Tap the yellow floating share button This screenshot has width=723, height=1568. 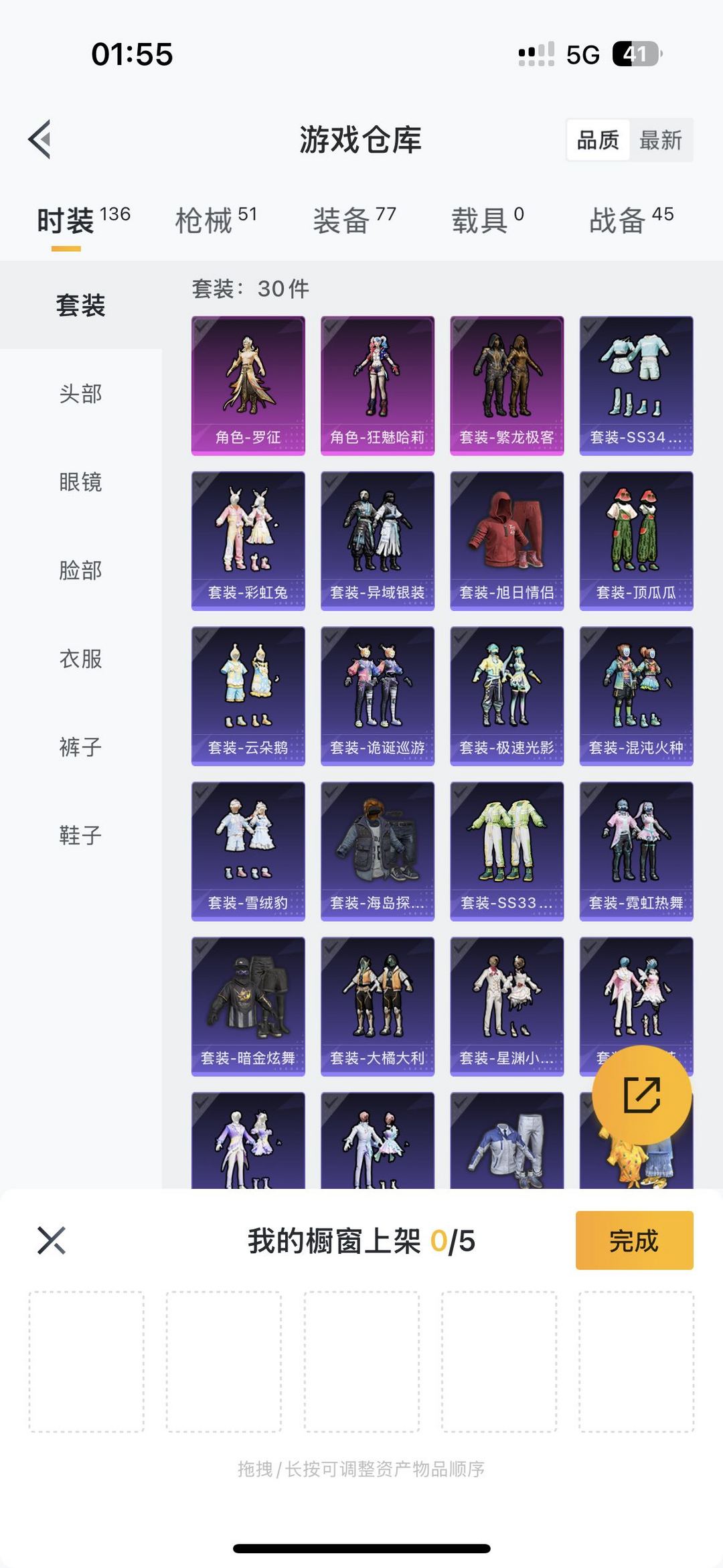point(642,1095)
